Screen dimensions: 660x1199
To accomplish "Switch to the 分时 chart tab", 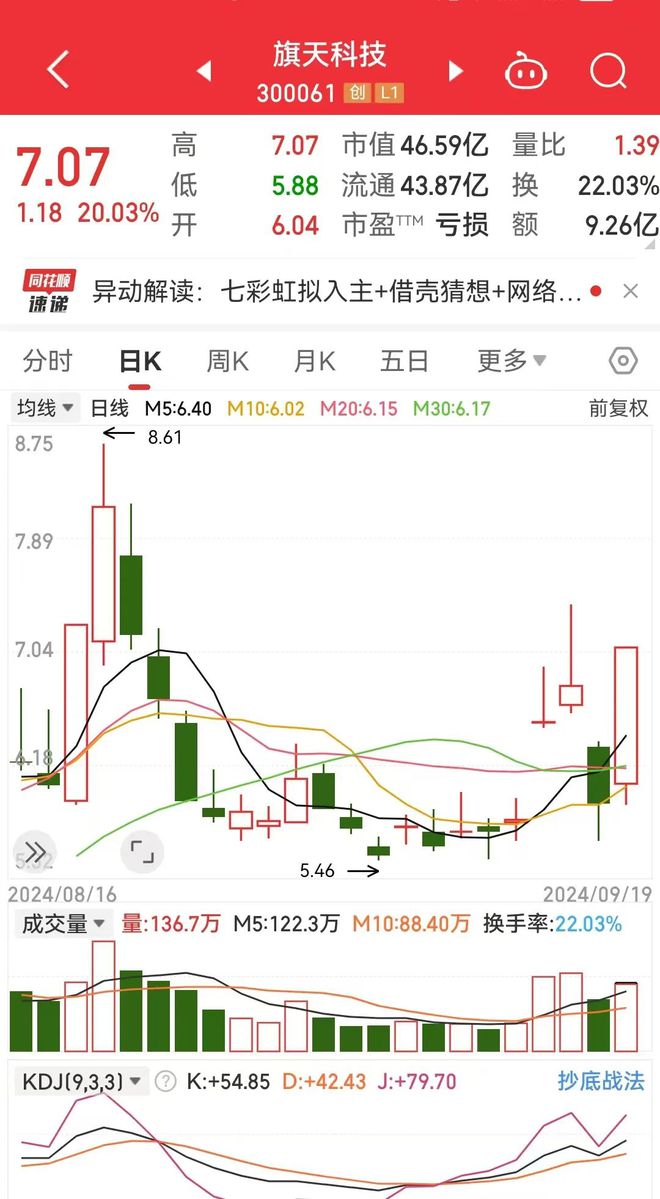I will tap(47, 361).
